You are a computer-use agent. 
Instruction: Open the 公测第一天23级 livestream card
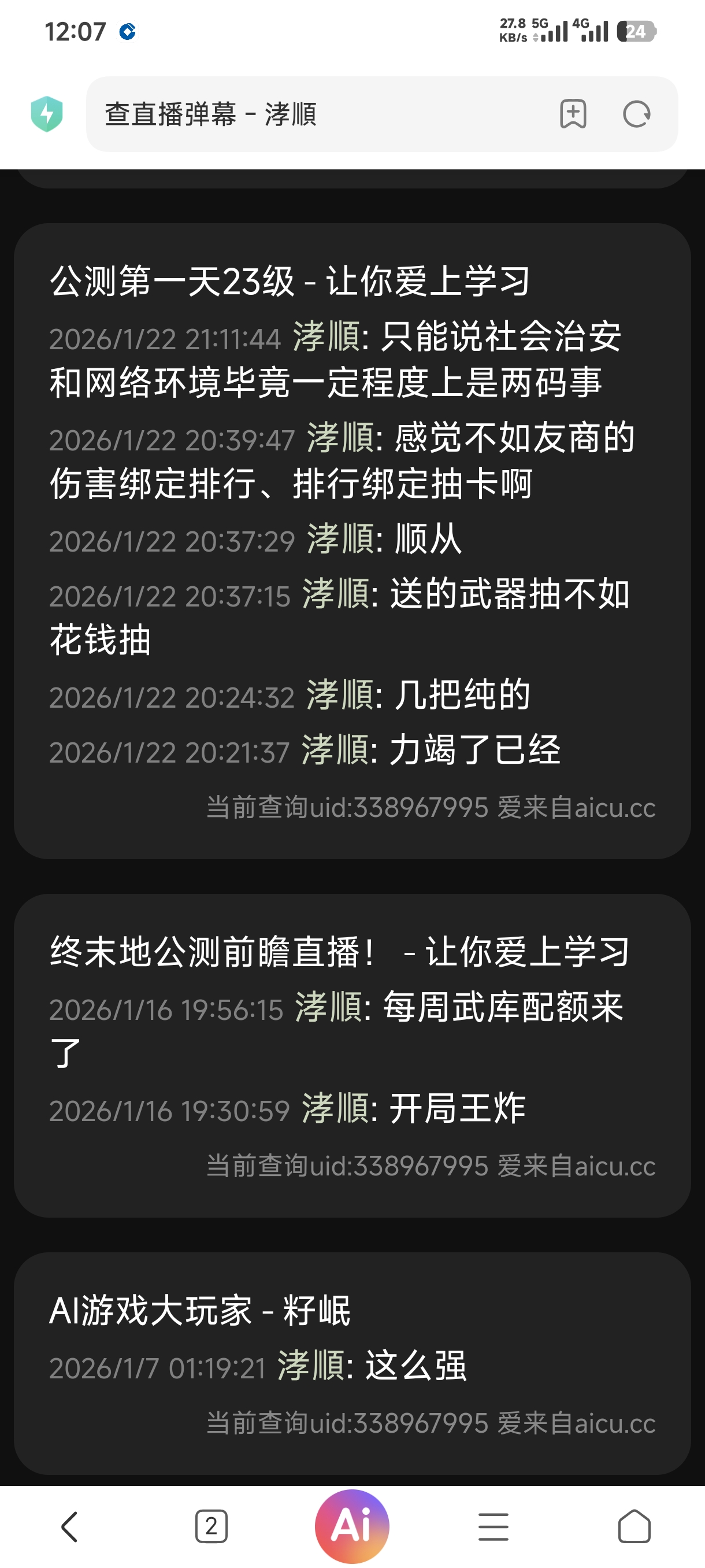[290, 282]
